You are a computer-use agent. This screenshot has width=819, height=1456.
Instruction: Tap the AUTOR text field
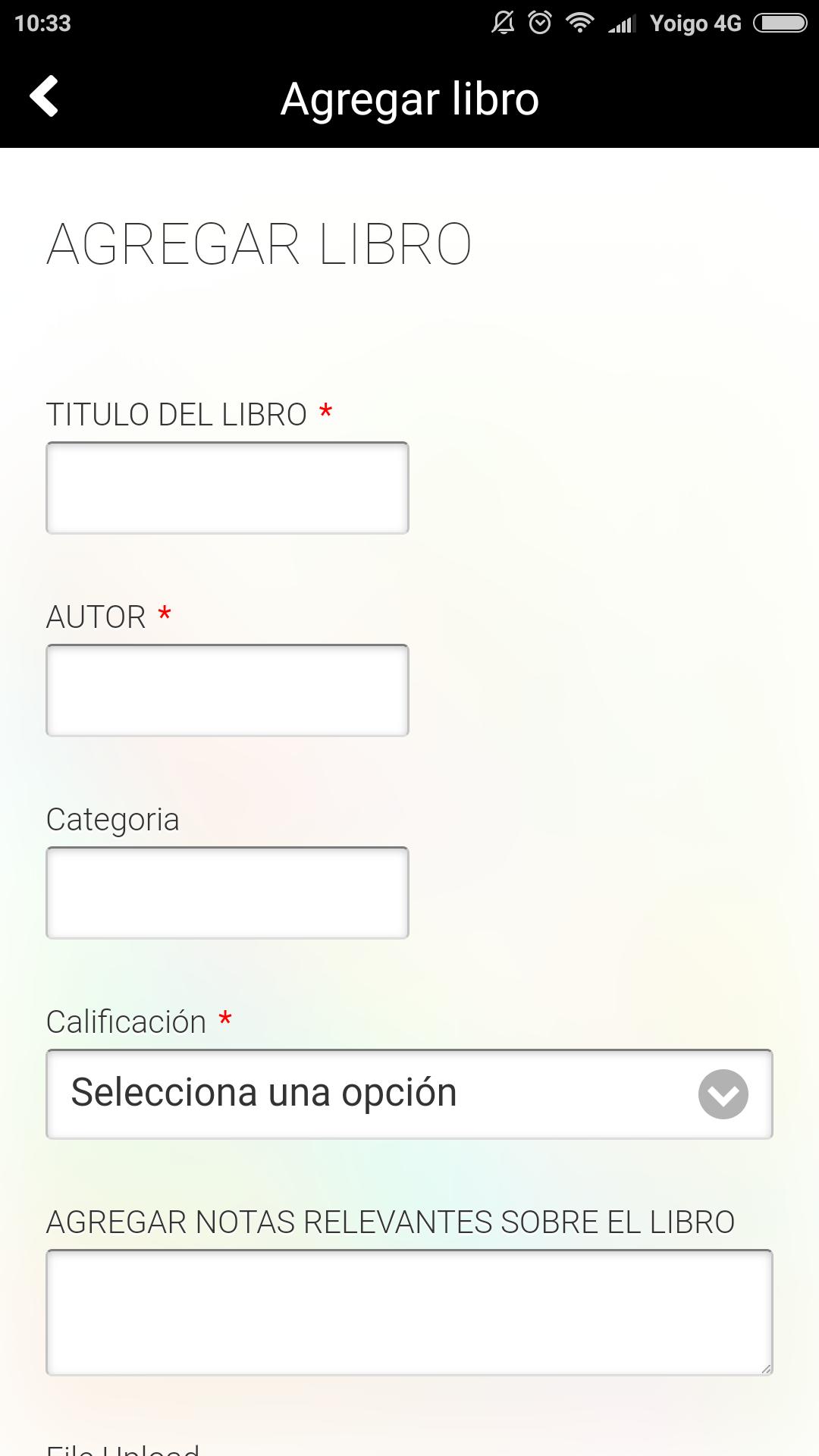click(227, 690)
